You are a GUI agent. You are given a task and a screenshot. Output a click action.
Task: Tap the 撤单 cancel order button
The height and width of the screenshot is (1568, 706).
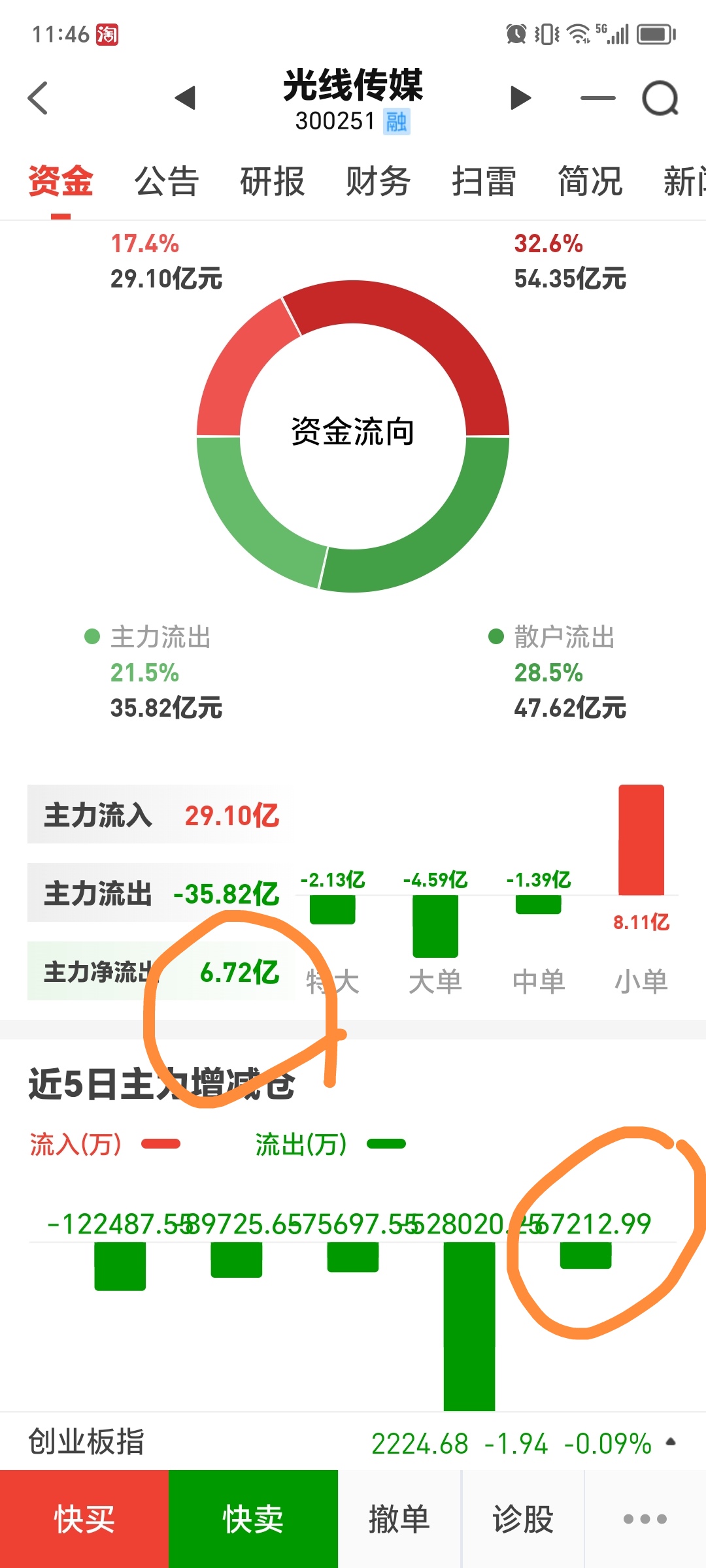point(400,1519)
